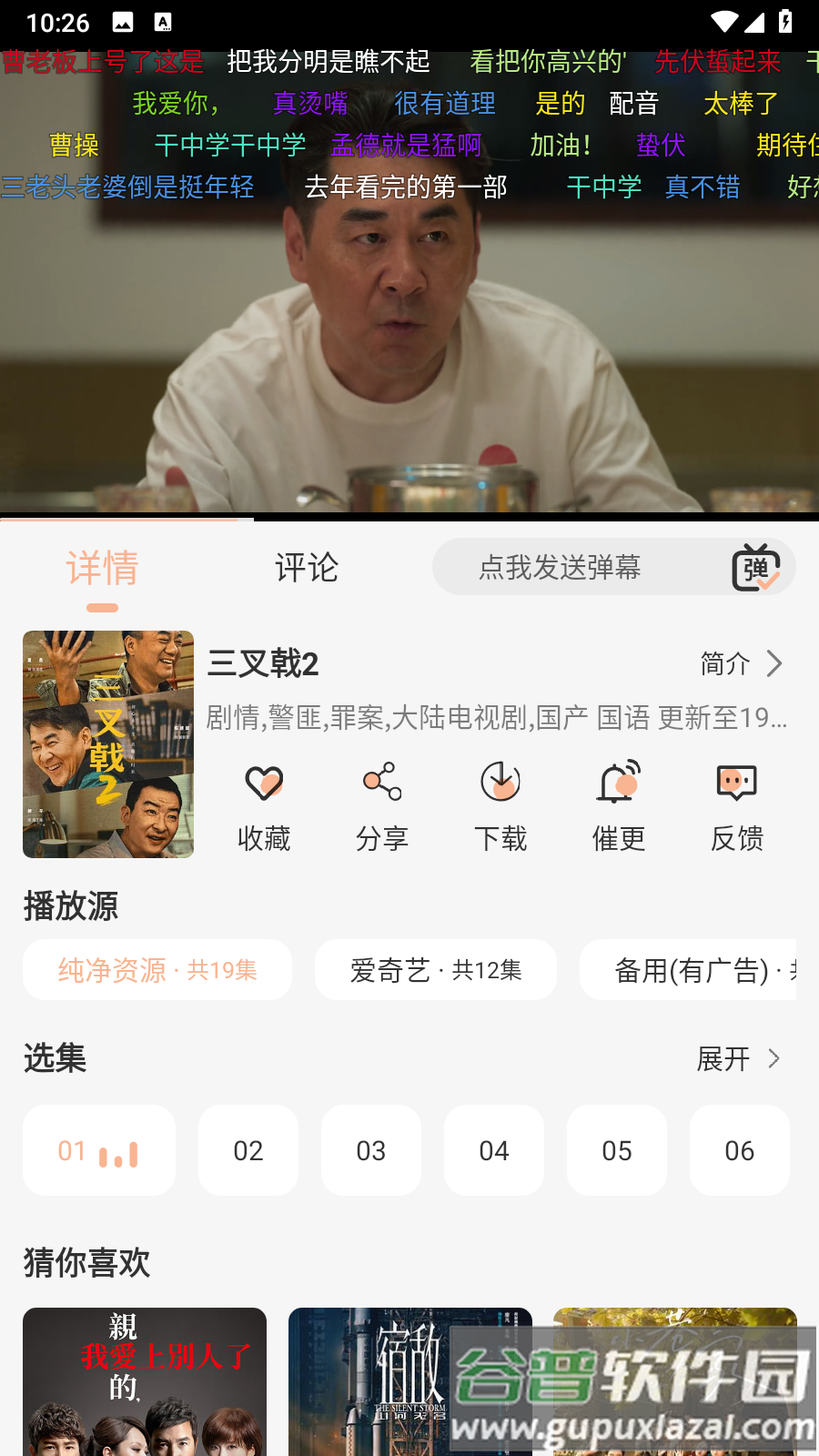Screen dimensions: 819x1456
Task: Select episode 04
Action: click(494, 1150)
